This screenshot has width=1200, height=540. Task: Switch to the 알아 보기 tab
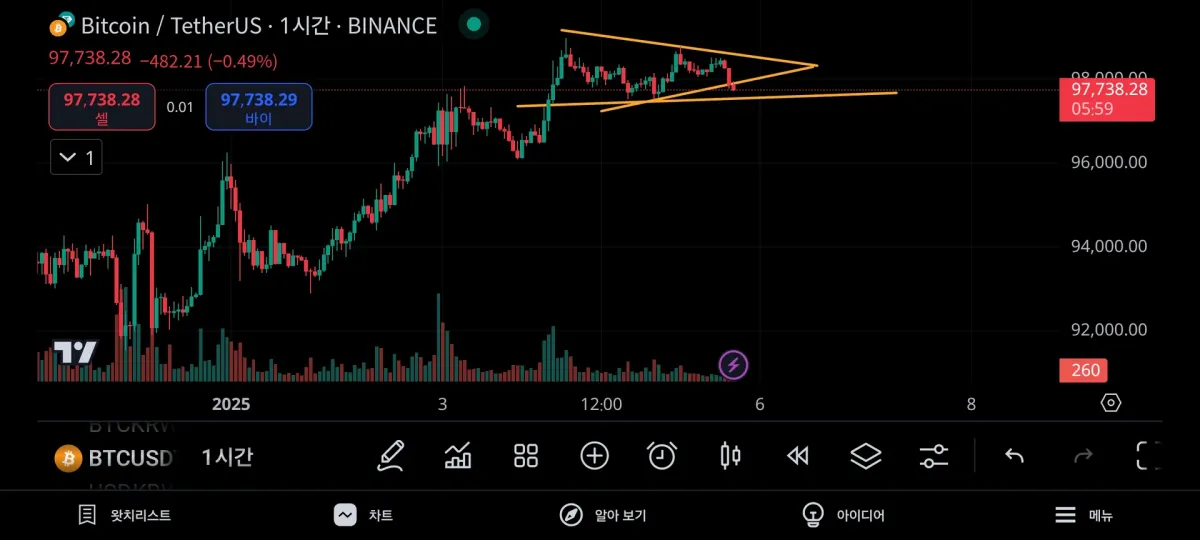click(x=603, y=515)
